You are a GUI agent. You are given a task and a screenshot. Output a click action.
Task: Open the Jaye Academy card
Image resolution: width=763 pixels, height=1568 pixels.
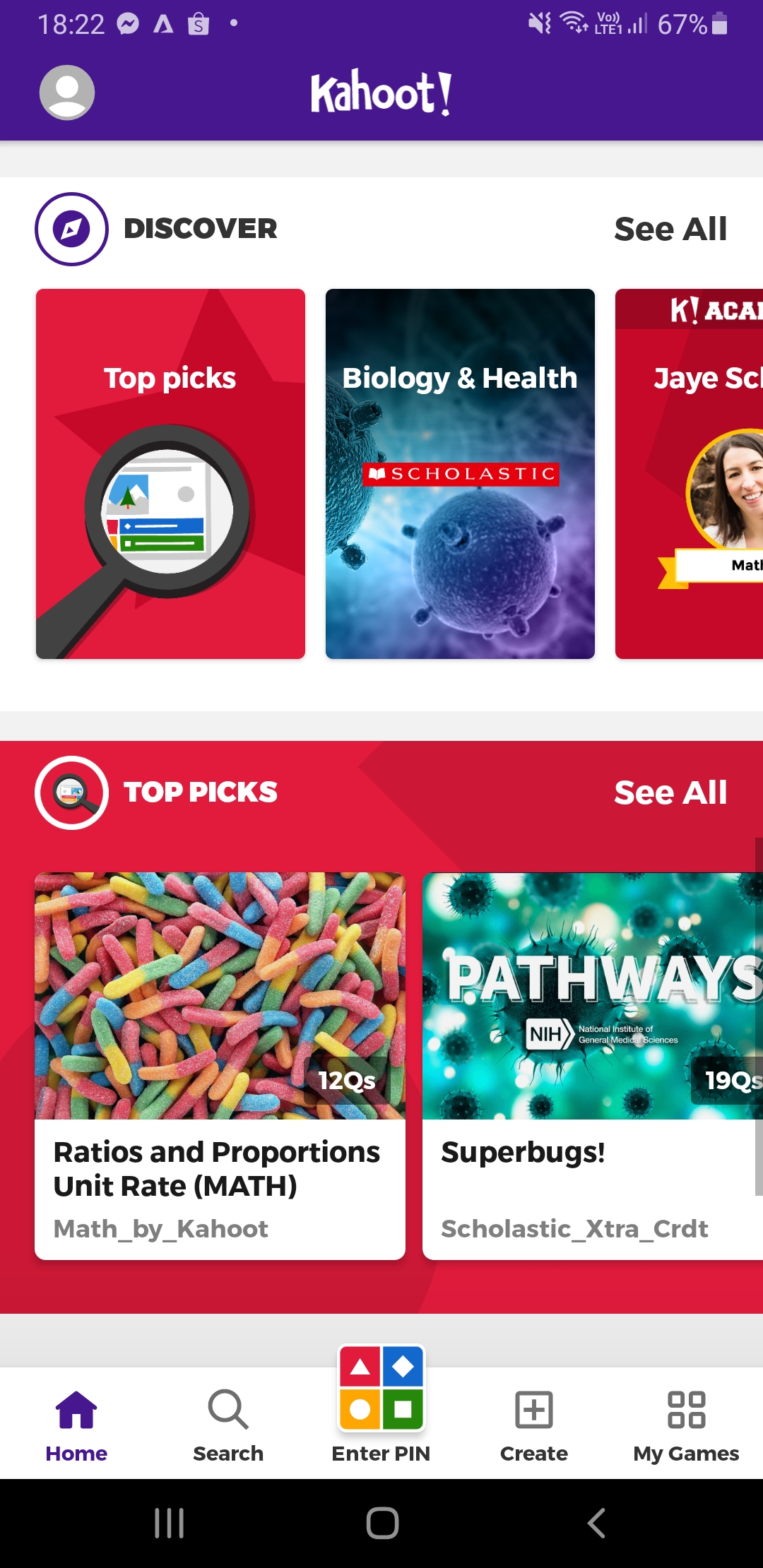point(689,474)
